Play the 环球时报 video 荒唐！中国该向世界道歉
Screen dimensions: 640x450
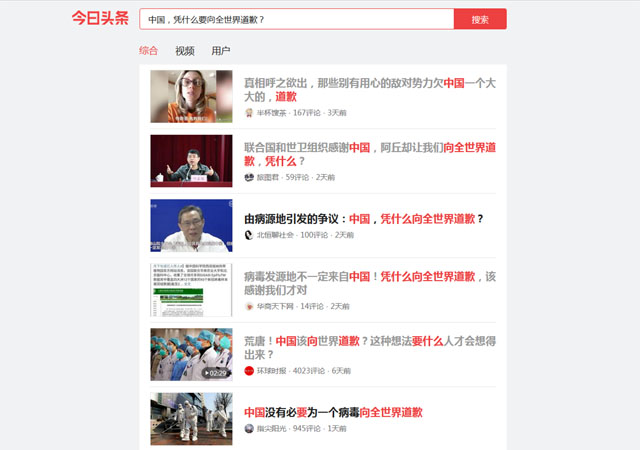click(191, 354)
